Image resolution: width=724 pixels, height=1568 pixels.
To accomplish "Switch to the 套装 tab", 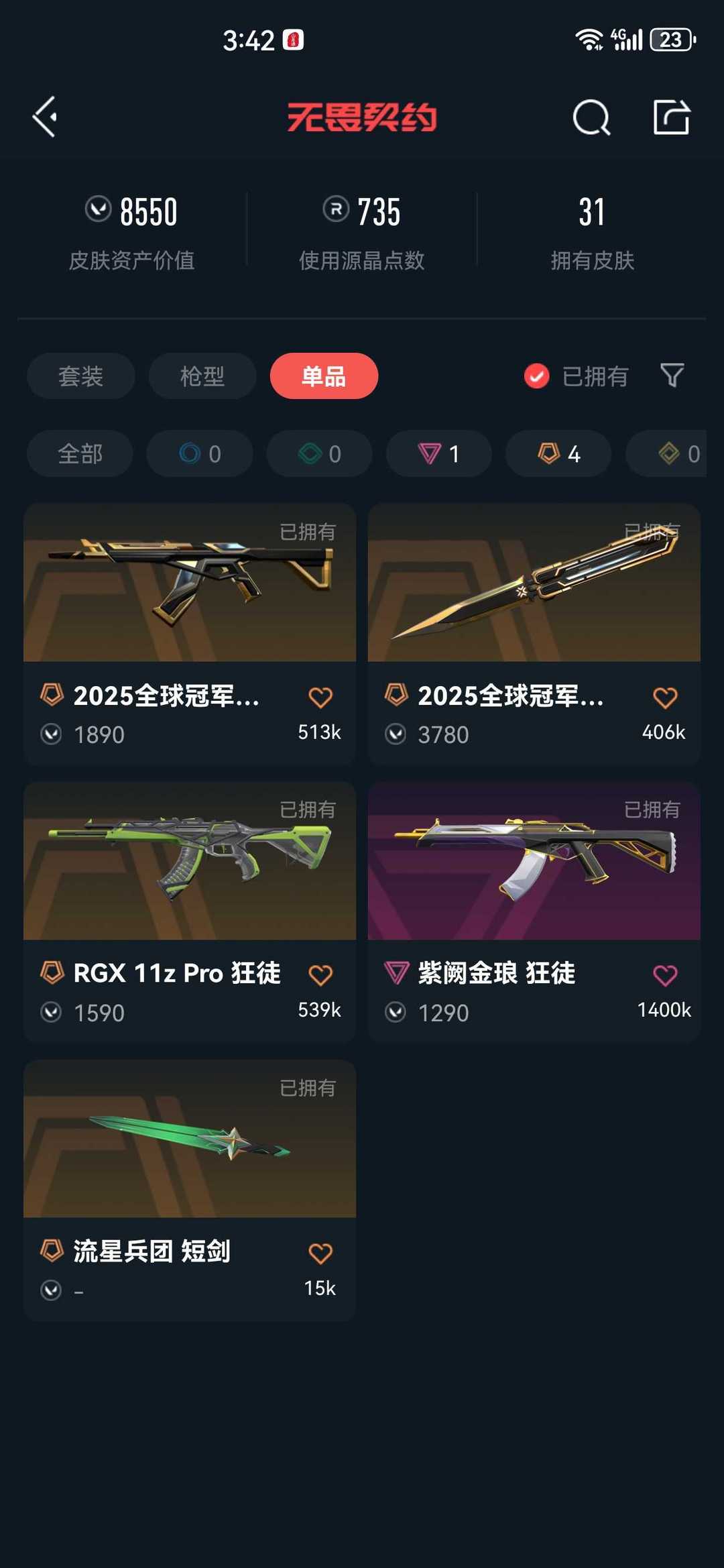I will (81, 376).
